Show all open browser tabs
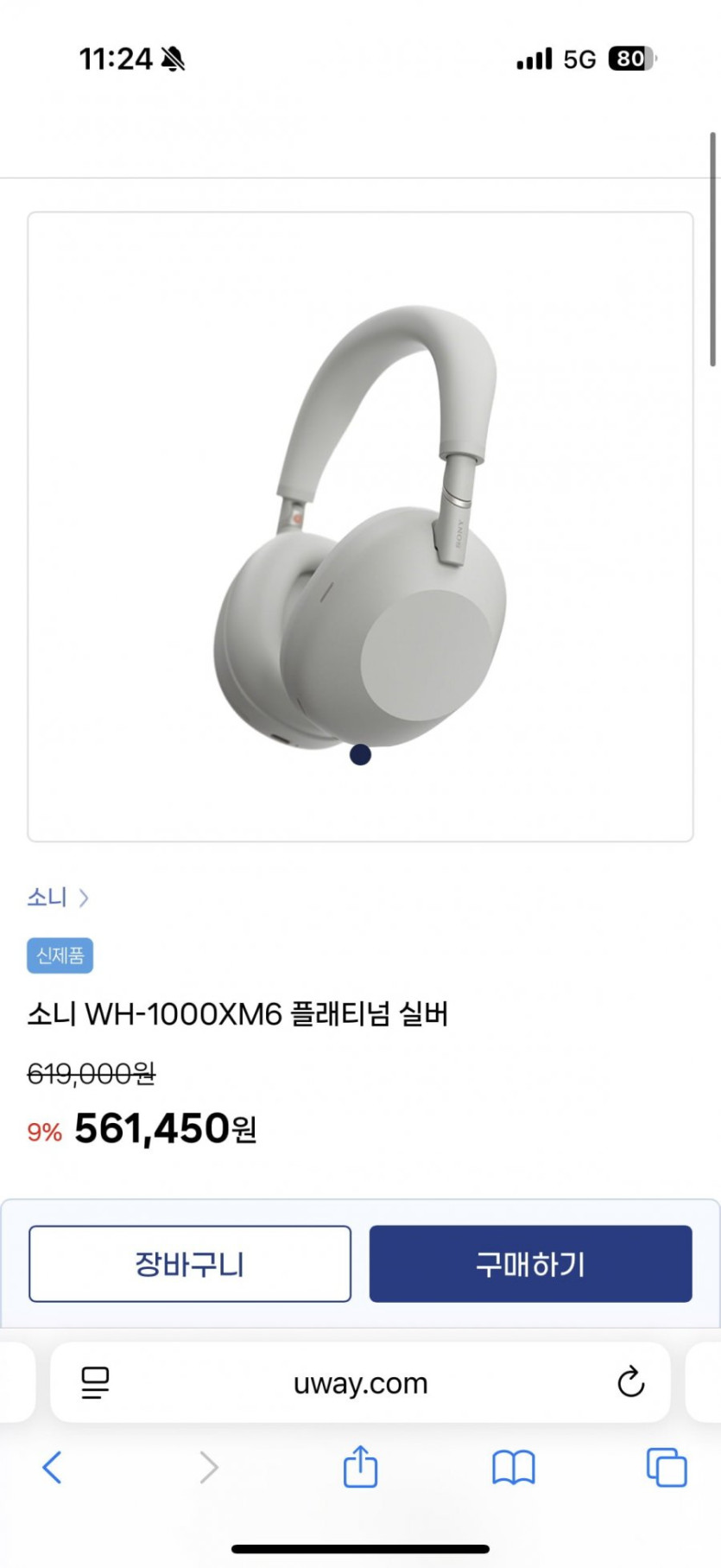721x1568 pixels. [x=666, y=1467]
